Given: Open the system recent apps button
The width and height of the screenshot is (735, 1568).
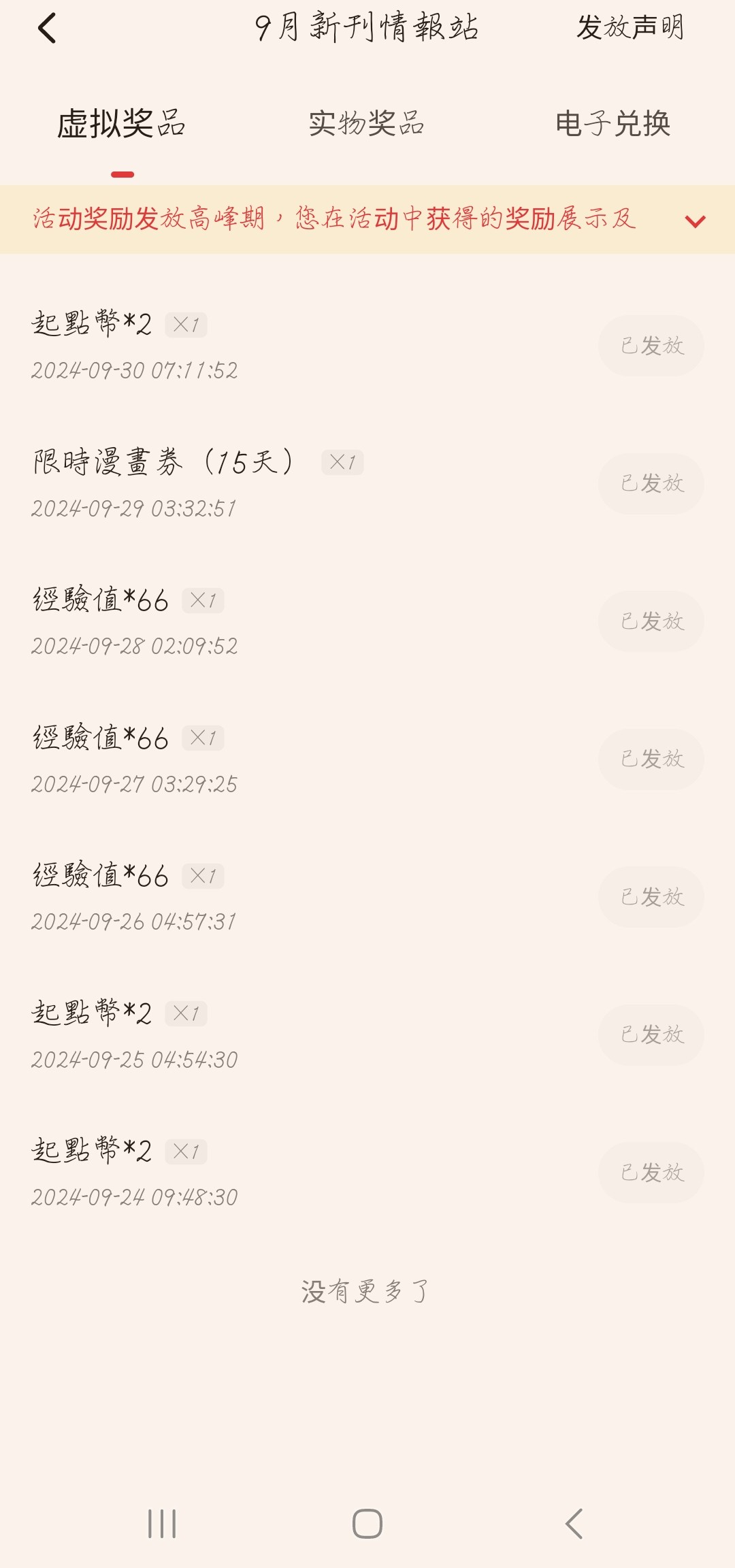Looking at the screenshot, I should pos(162,1523).
